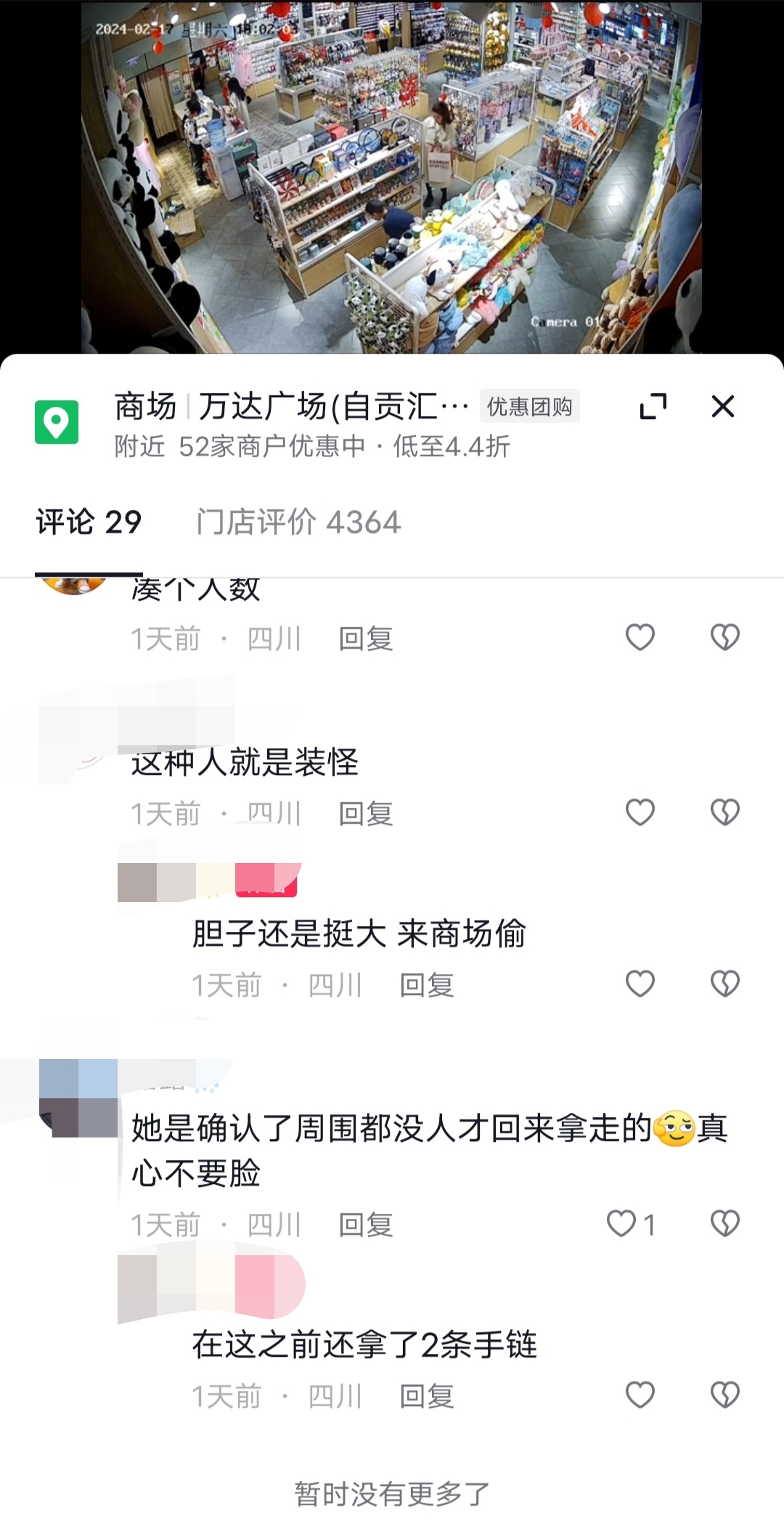The width and height of the screenshot is (784, 1537).
Task: Like the comment 胆子还是挺大 来商场偷
Action: [x=640, y=984]
